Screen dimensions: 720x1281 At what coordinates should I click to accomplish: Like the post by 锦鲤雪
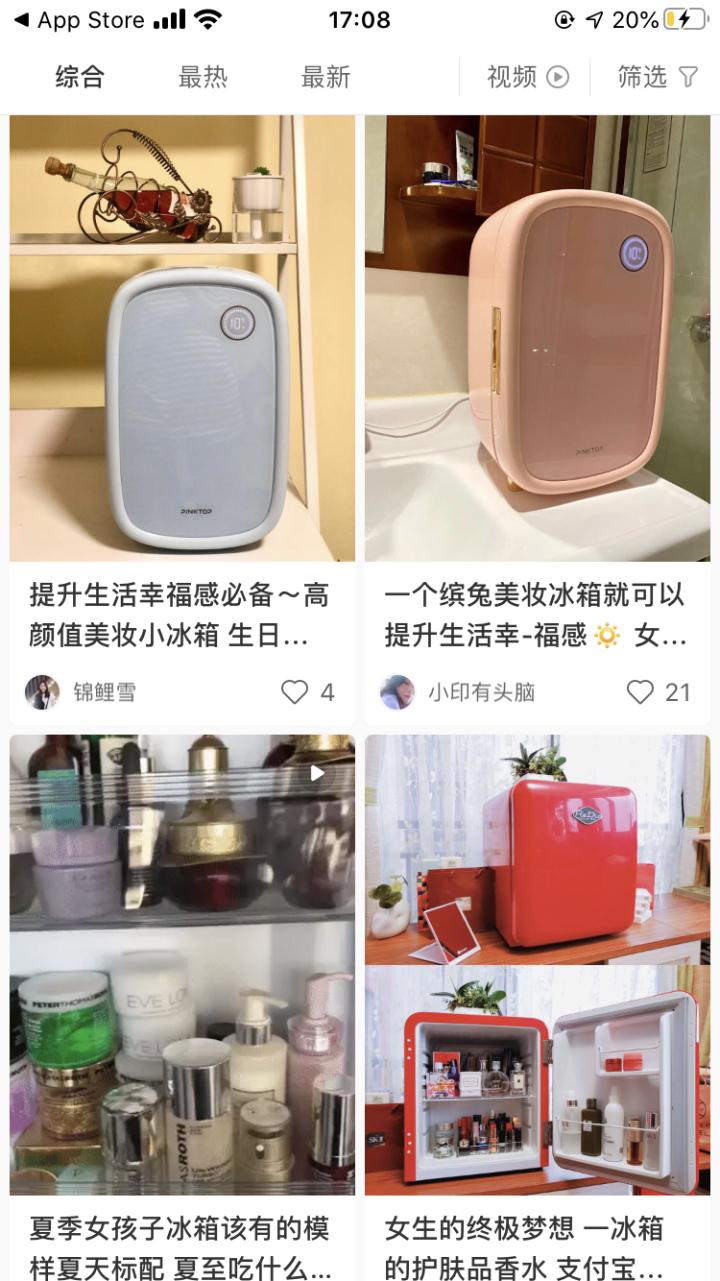(307, 692)
